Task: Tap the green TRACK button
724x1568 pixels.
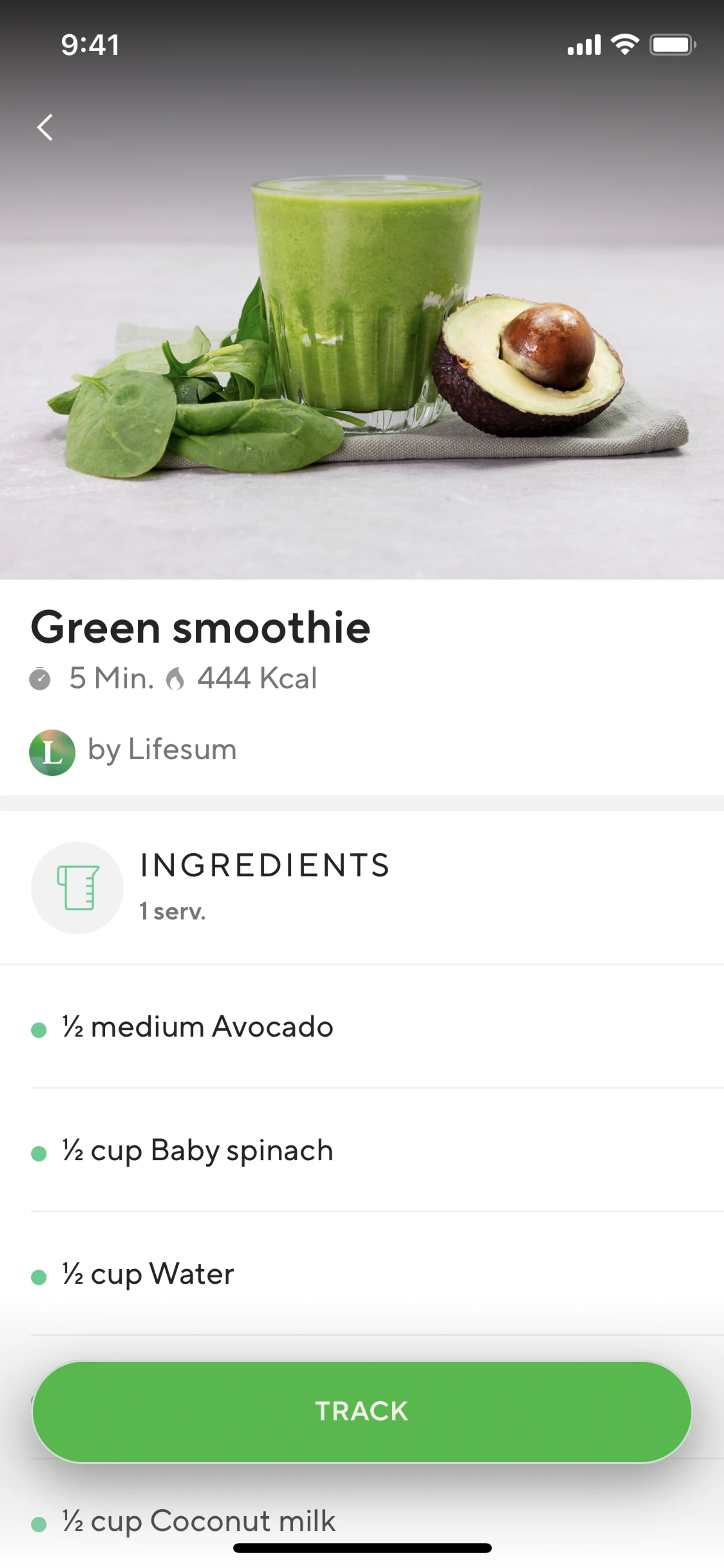Action: pos(362,1411)
